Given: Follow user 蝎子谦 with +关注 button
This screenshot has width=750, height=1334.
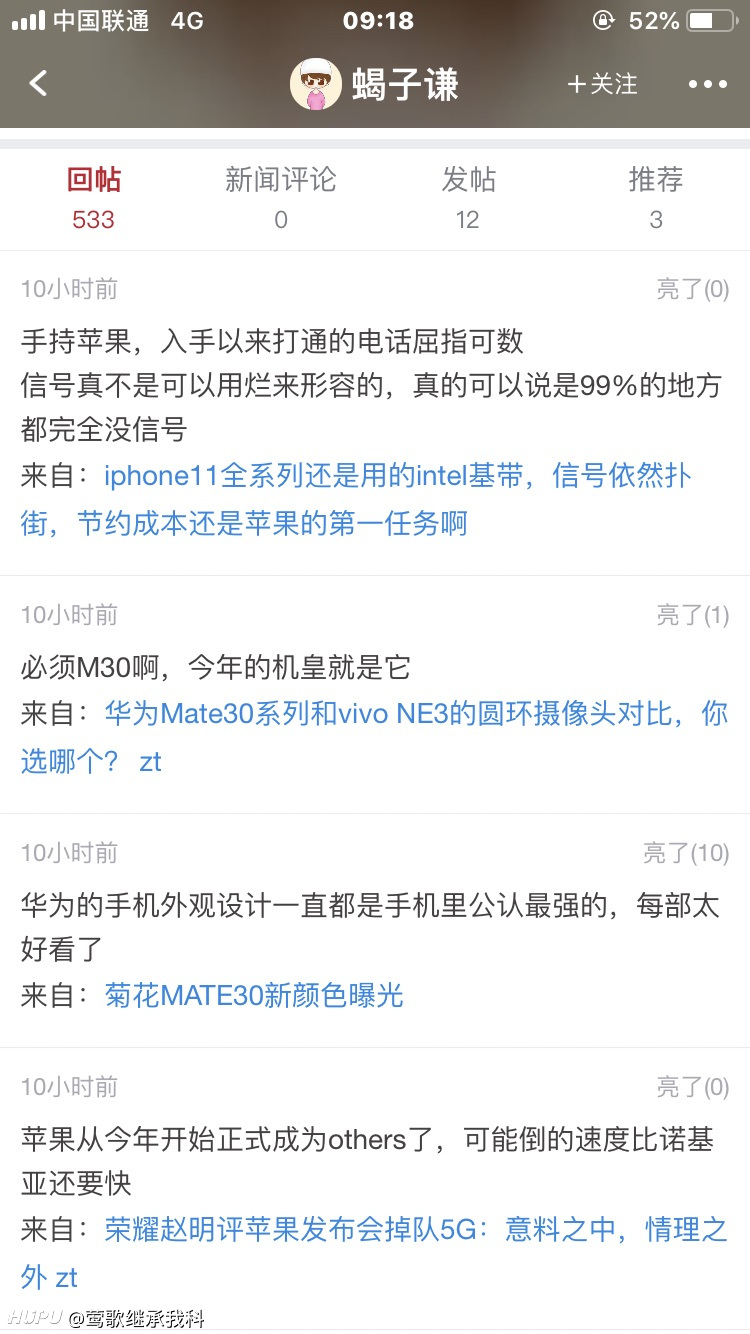Looking at the screenshot, I should (602, 84).
